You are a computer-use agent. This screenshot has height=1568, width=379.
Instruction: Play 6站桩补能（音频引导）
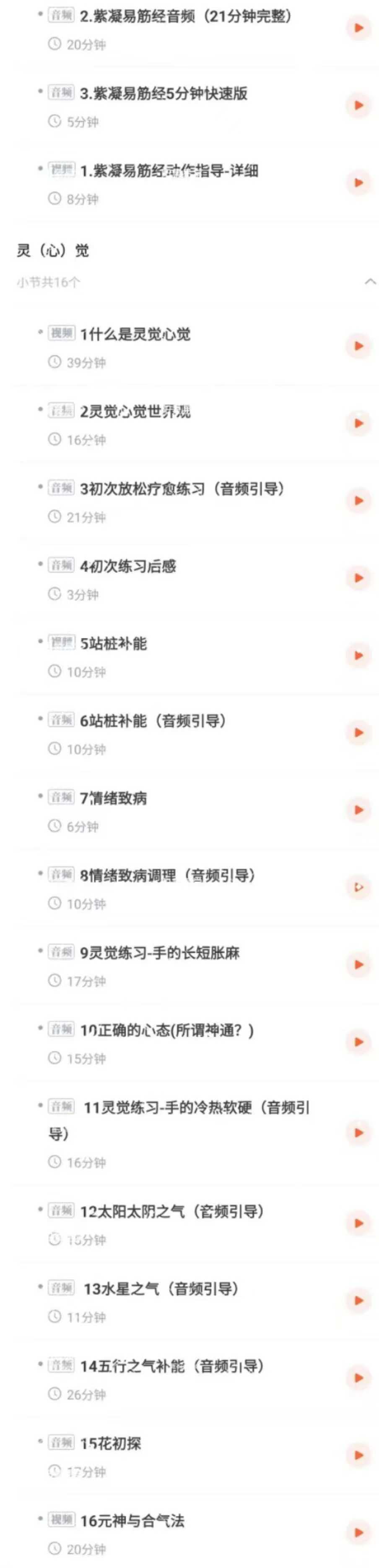coord(358,732)
